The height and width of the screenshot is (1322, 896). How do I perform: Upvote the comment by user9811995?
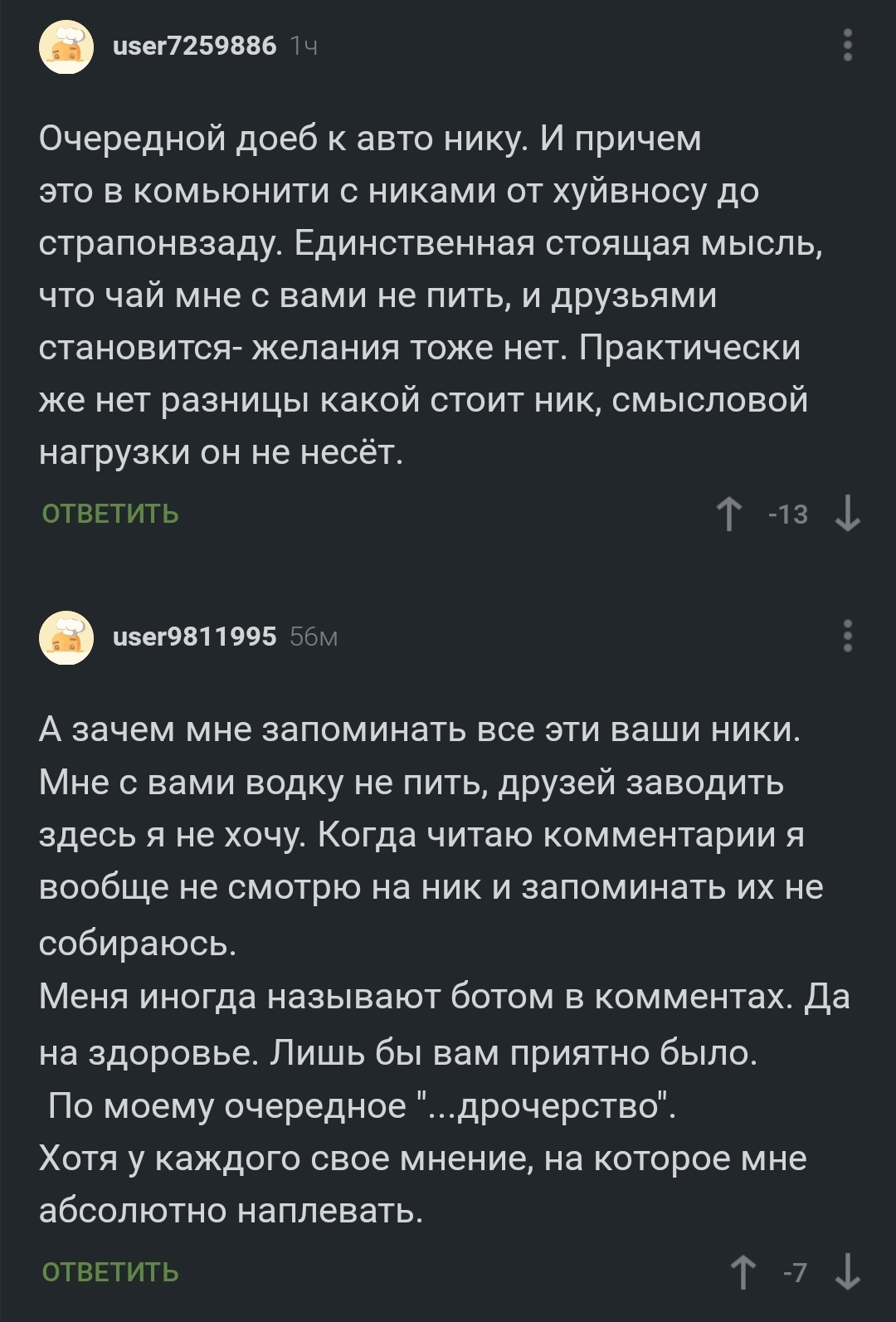point(743,1272)
